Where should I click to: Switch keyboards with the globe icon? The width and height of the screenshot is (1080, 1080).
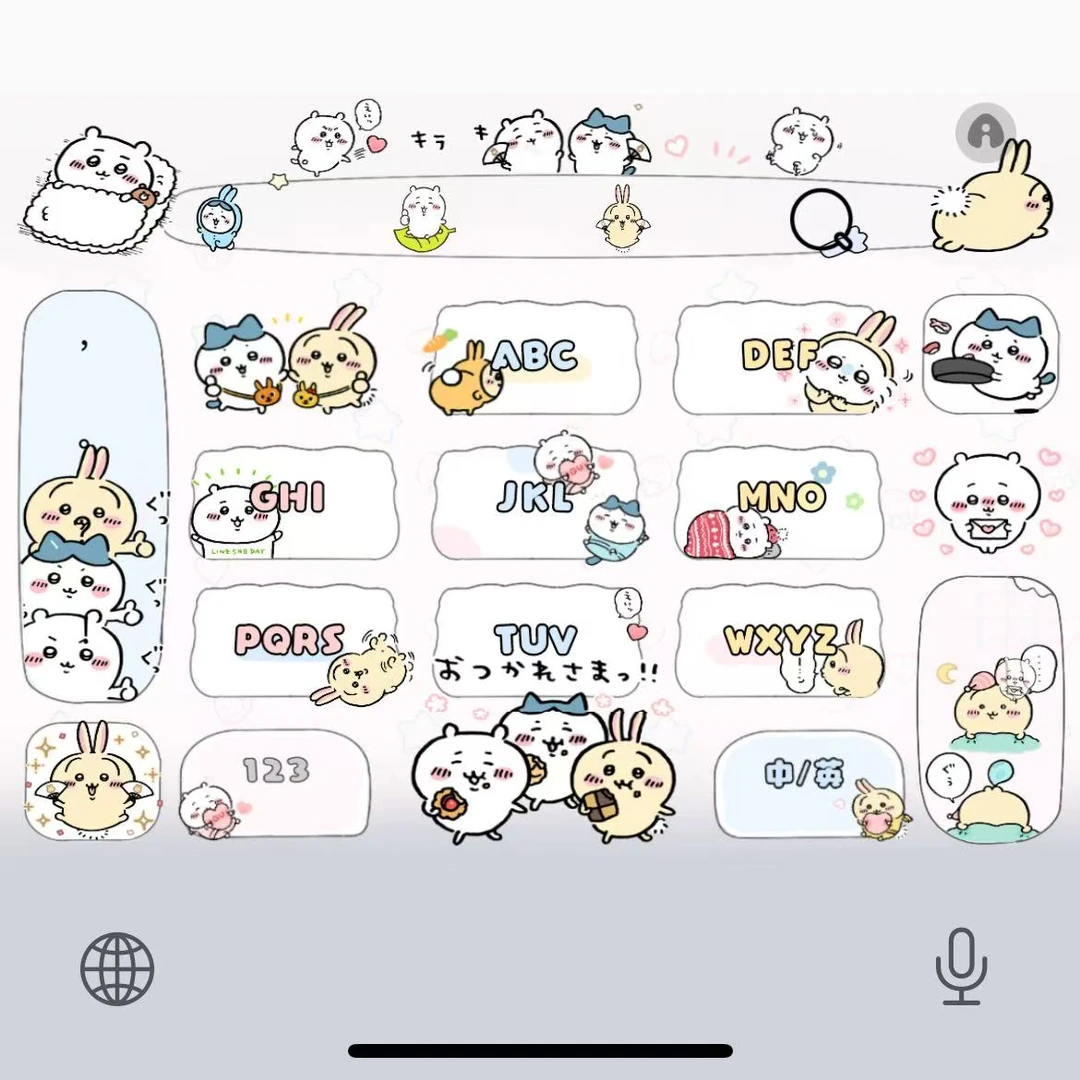tap(117, 968)
